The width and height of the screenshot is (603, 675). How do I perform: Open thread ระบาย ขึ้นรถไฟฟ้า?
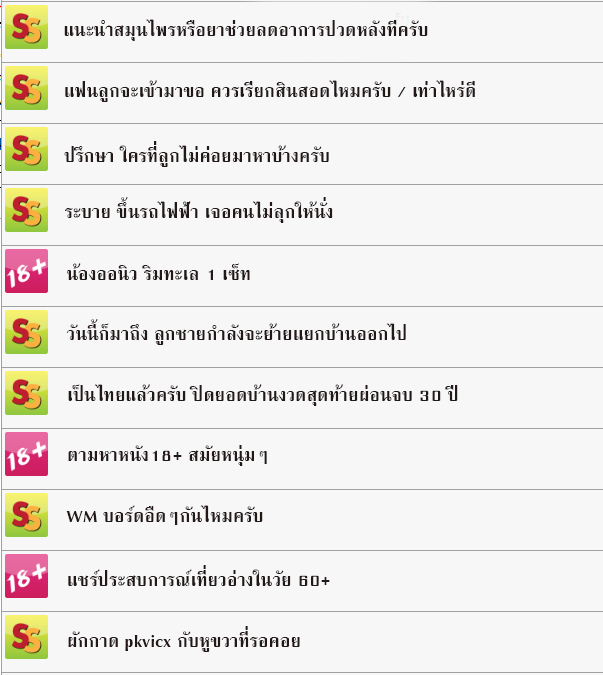(211, 212)
